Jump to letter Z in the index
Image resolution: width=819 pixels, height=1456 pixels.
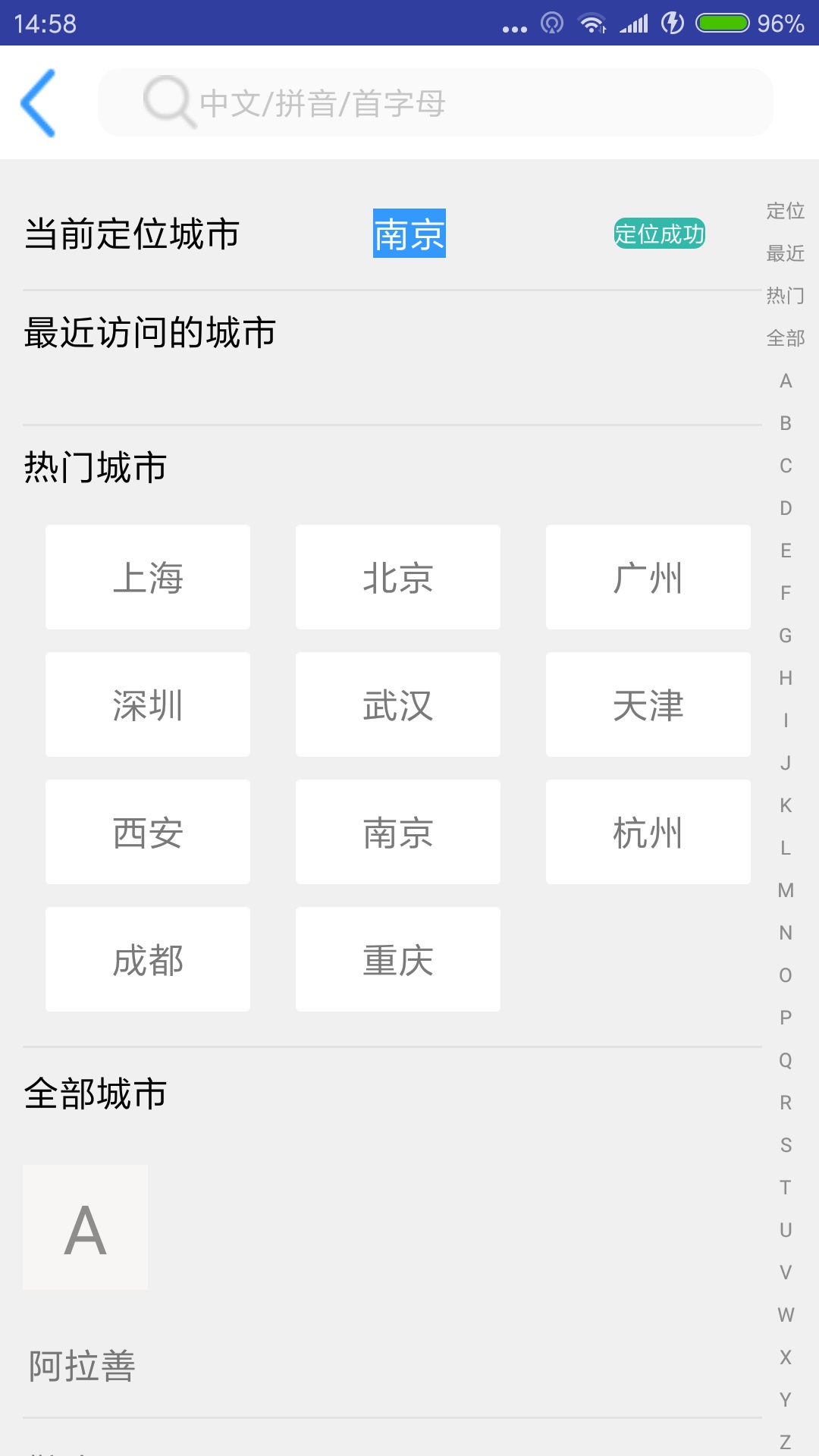786,1442
